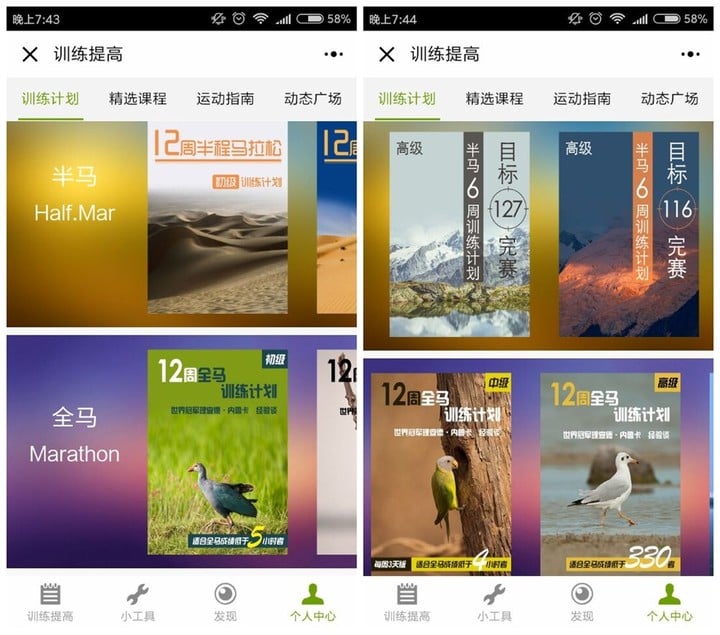Open the 12周半程马拉松 初级 training plan card

pyautogui.click(x=217, y=217)
